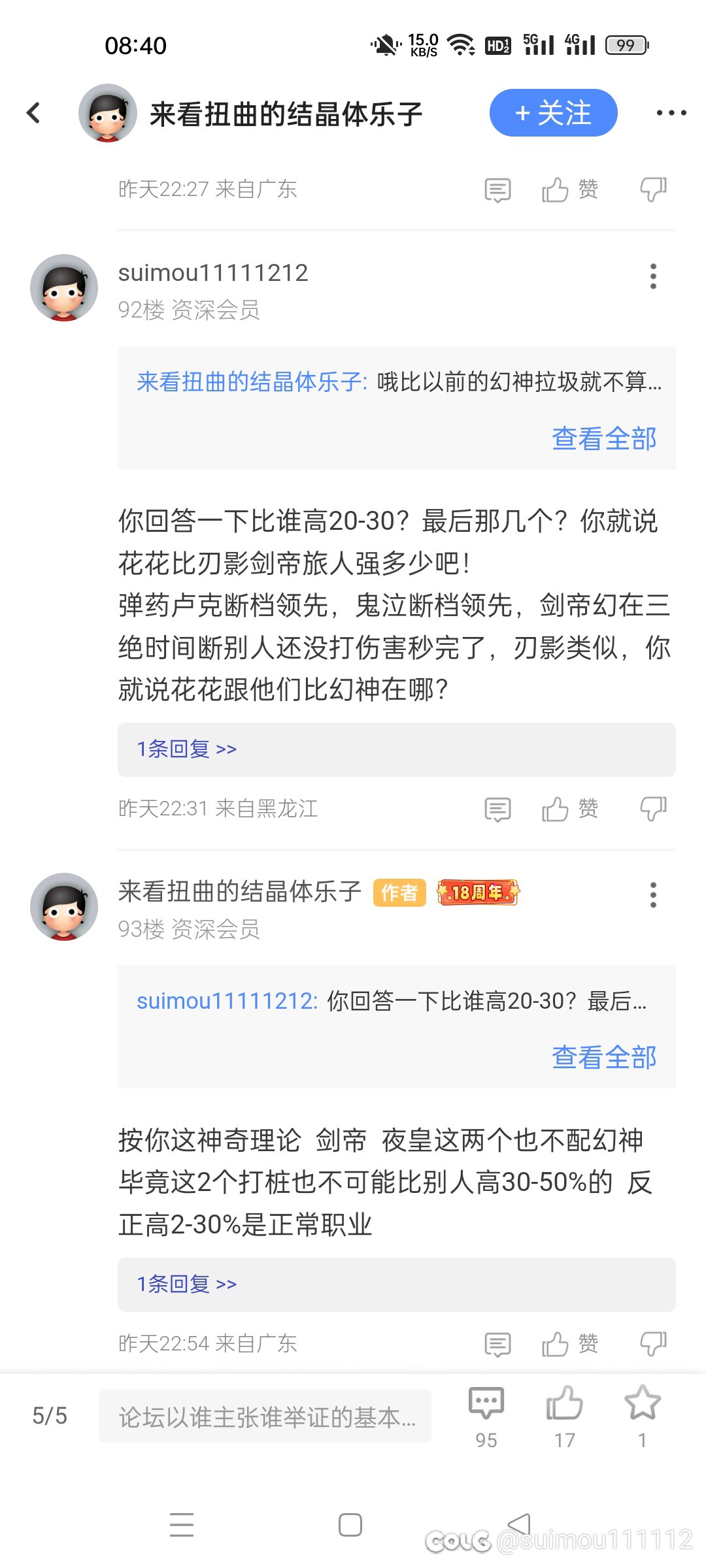Viewport: 706px width, 1568px height.
Task: Tap the reply input box at the bottom
Action: click(265, 1416)
